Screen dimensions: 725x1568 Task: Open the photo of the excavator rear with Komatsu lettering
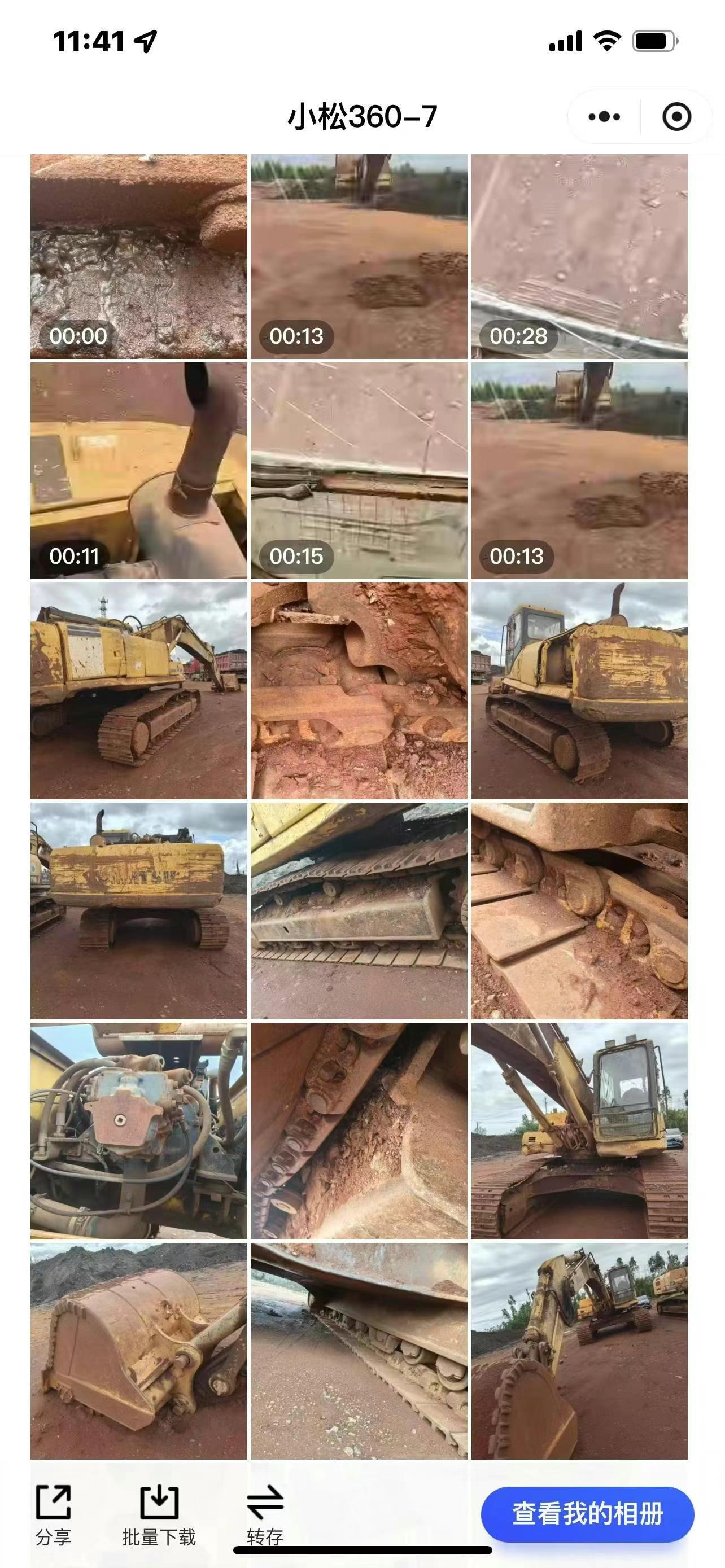(139, 910)
